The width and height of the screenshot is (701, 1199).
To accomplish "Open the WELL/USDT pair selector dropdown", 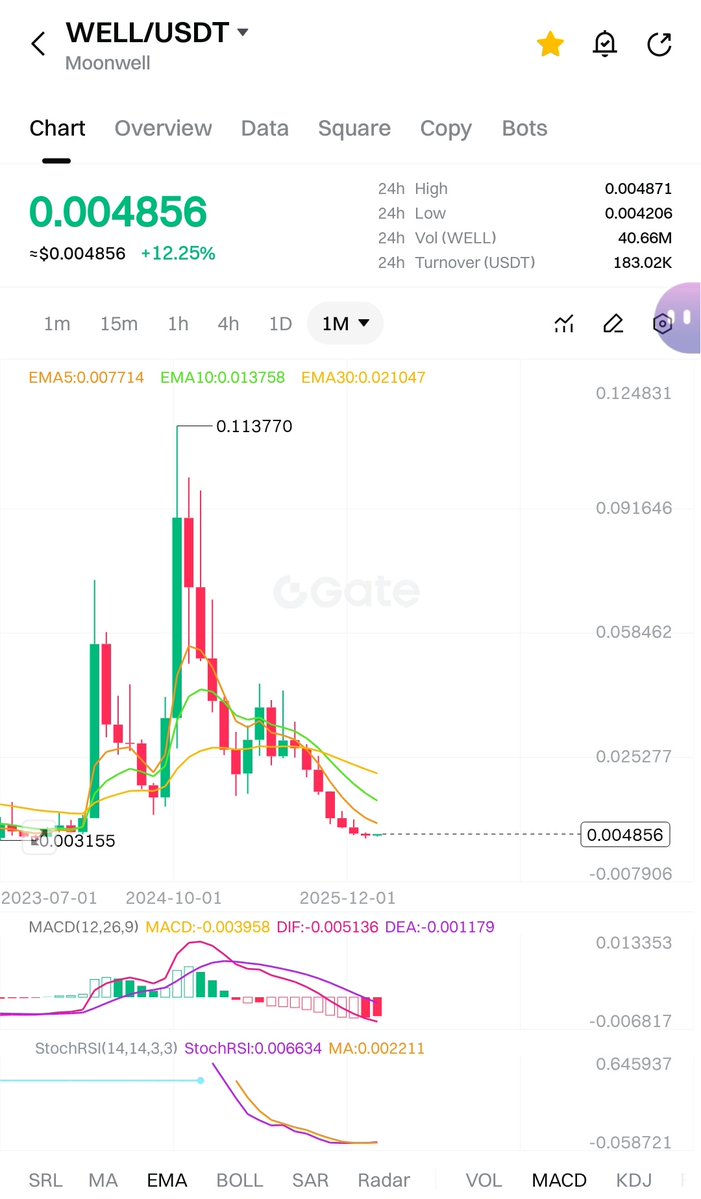I will pos(242,33).
